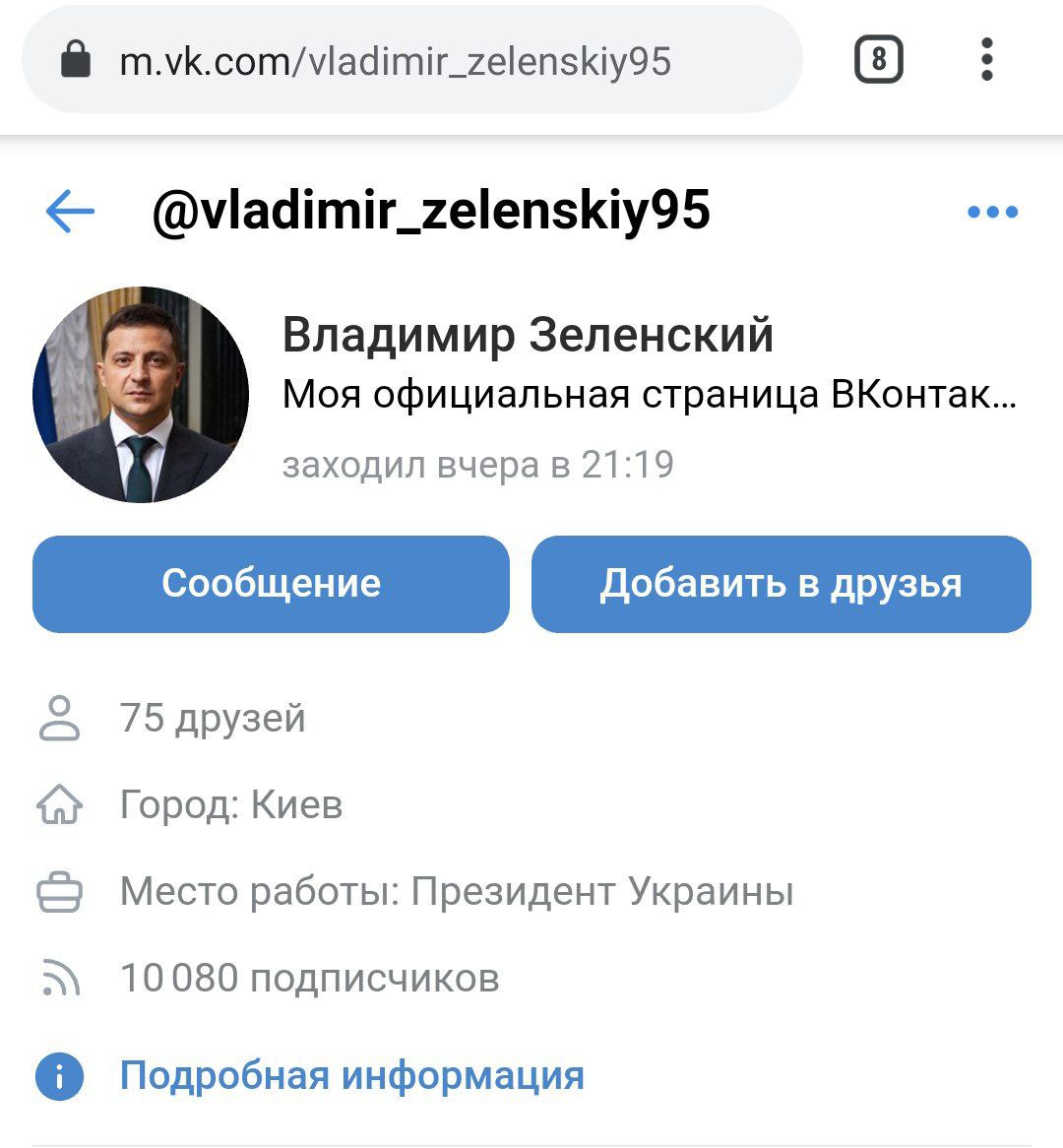
Task: Tap the Сообщение button
Action: click(271, 584)
